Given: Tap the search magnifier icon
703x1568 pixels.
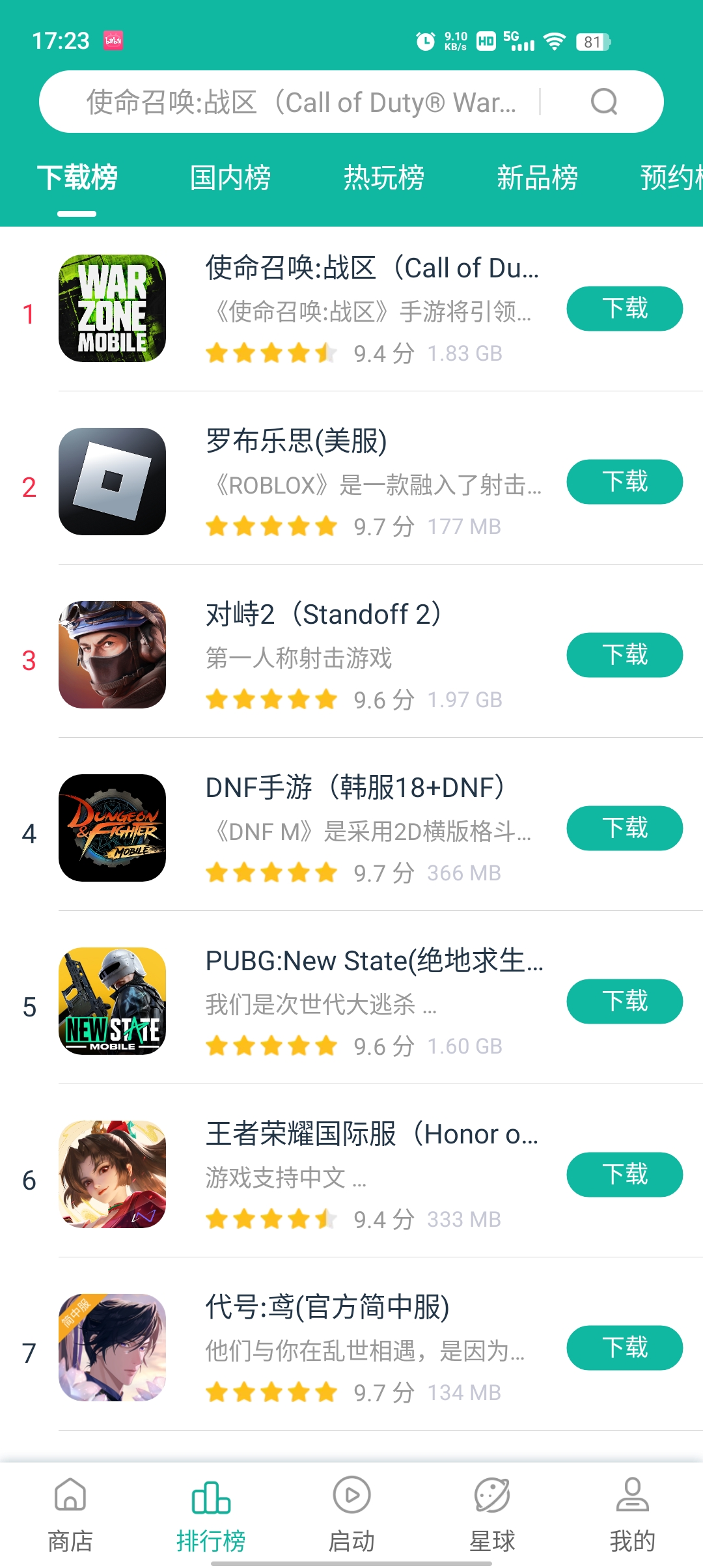Looking at the screenshot, I should (x=603, y=102).
